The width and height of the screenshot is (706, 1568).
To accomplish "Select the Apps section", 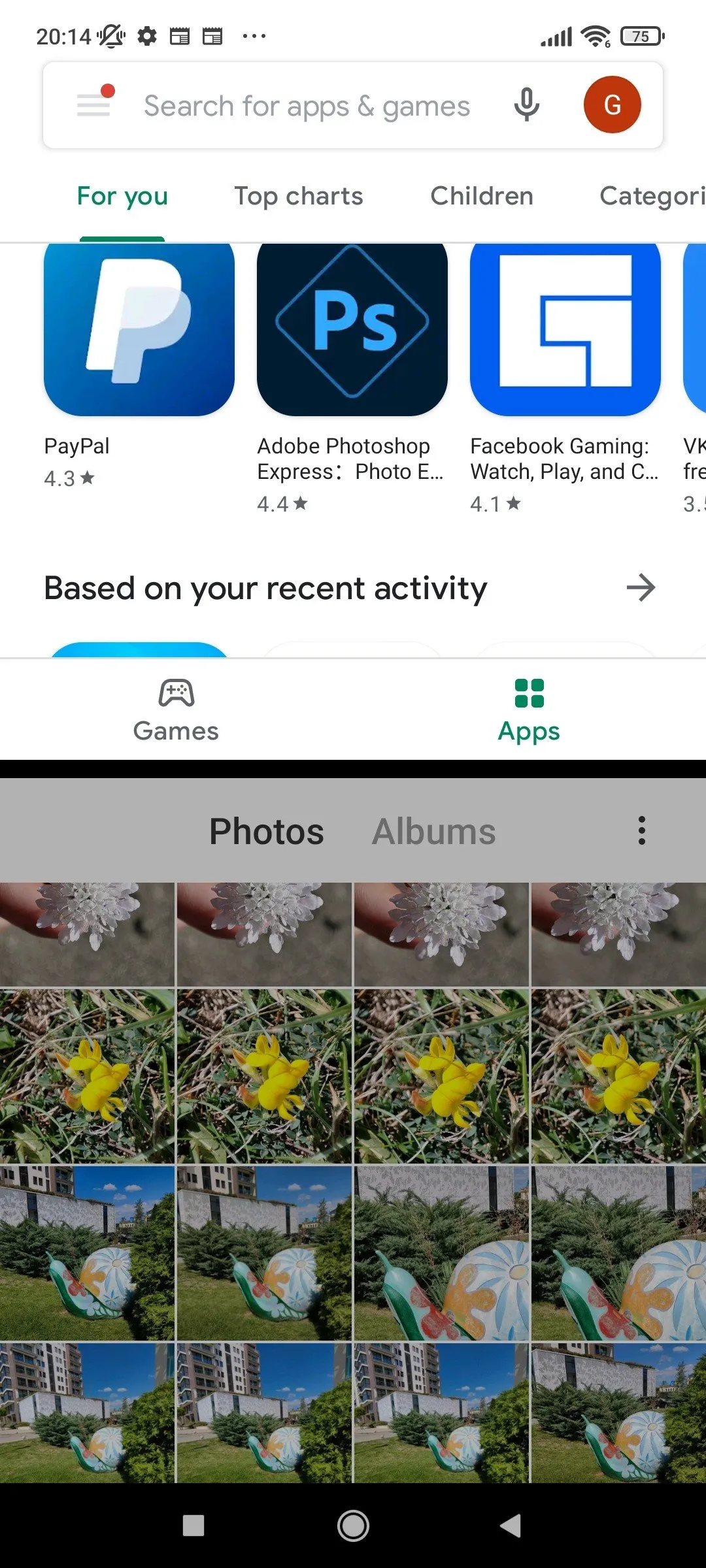I will click(x=529, y=710).
